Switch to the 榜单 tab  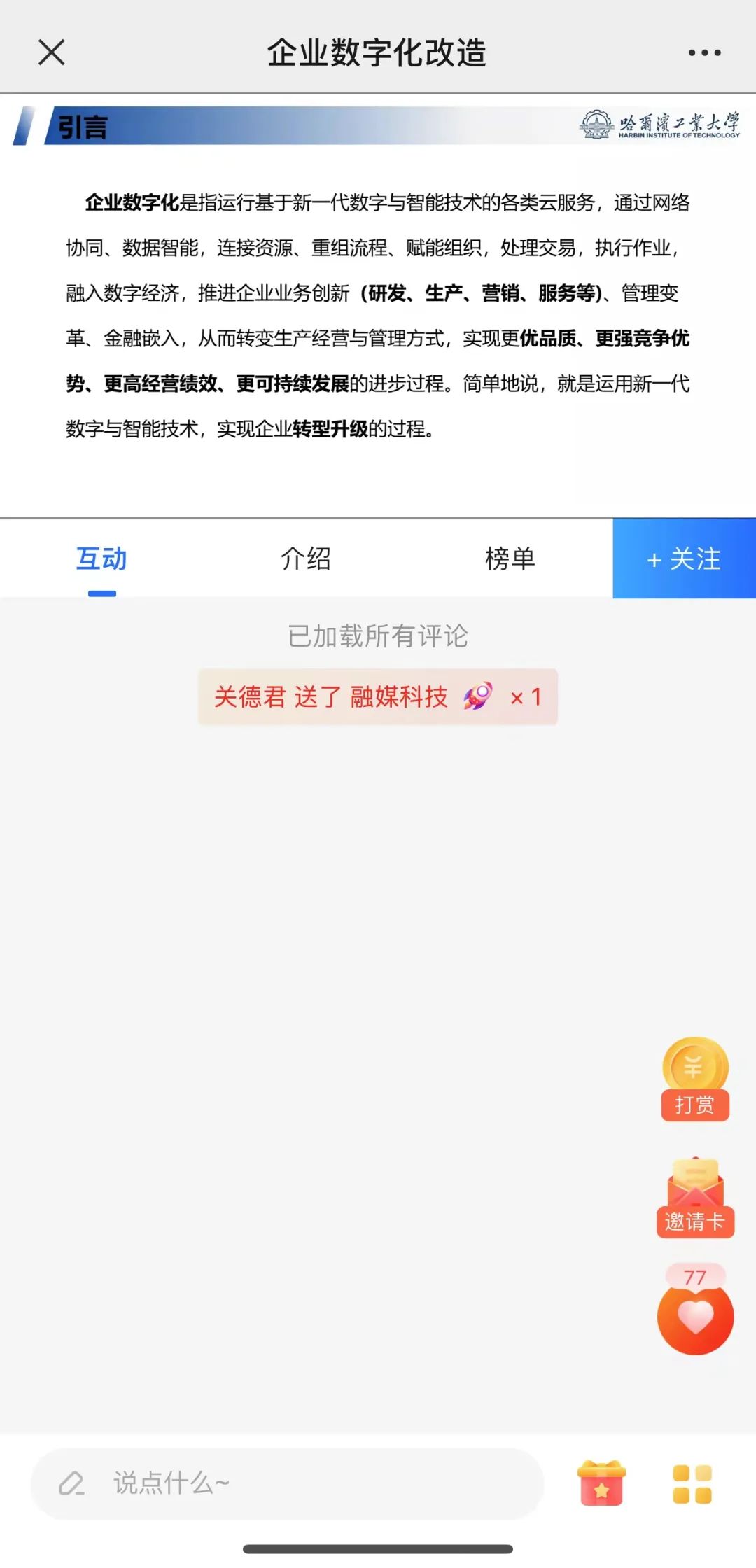(x=510, y=558)
